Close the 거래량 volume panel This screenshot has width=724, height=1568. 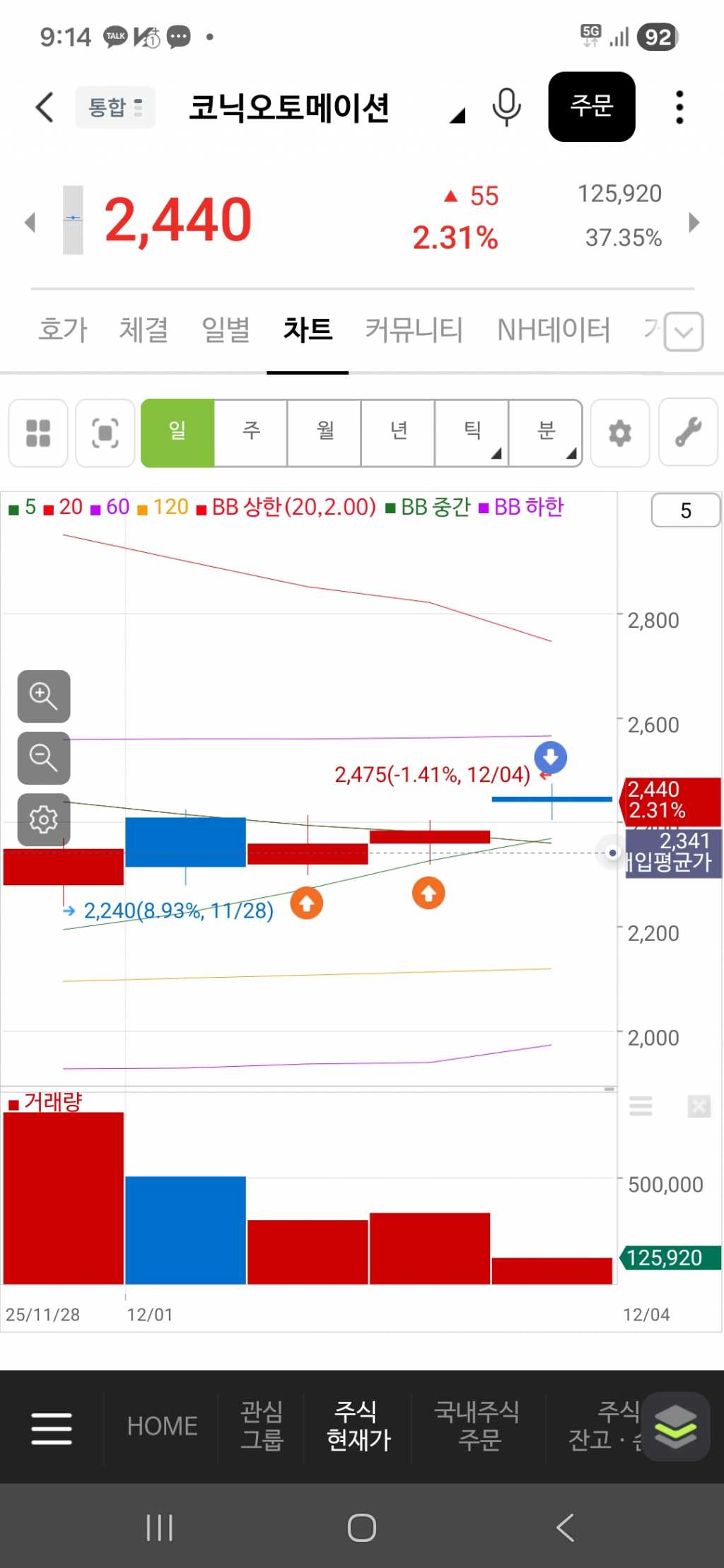coord(699,1106)
